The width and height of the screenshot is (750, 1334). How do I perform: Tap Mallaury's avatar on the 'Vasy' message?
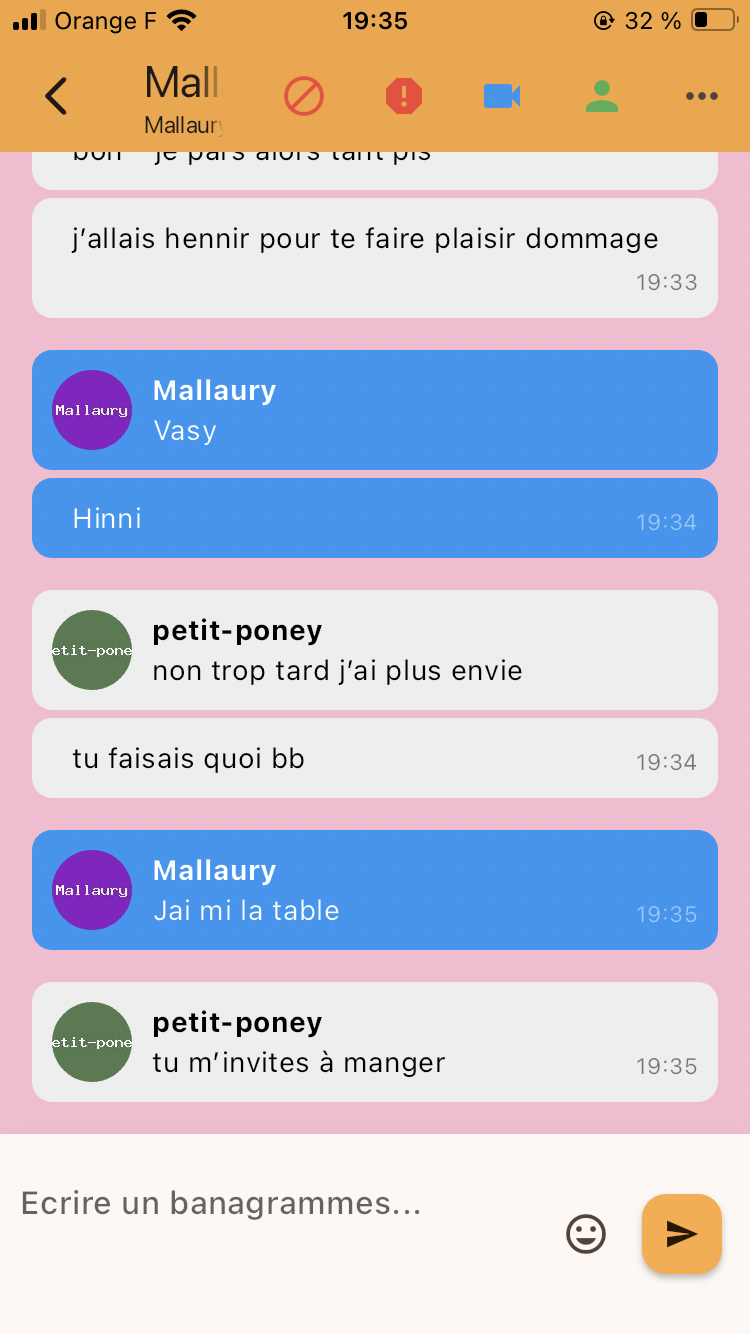click(92, 410)
